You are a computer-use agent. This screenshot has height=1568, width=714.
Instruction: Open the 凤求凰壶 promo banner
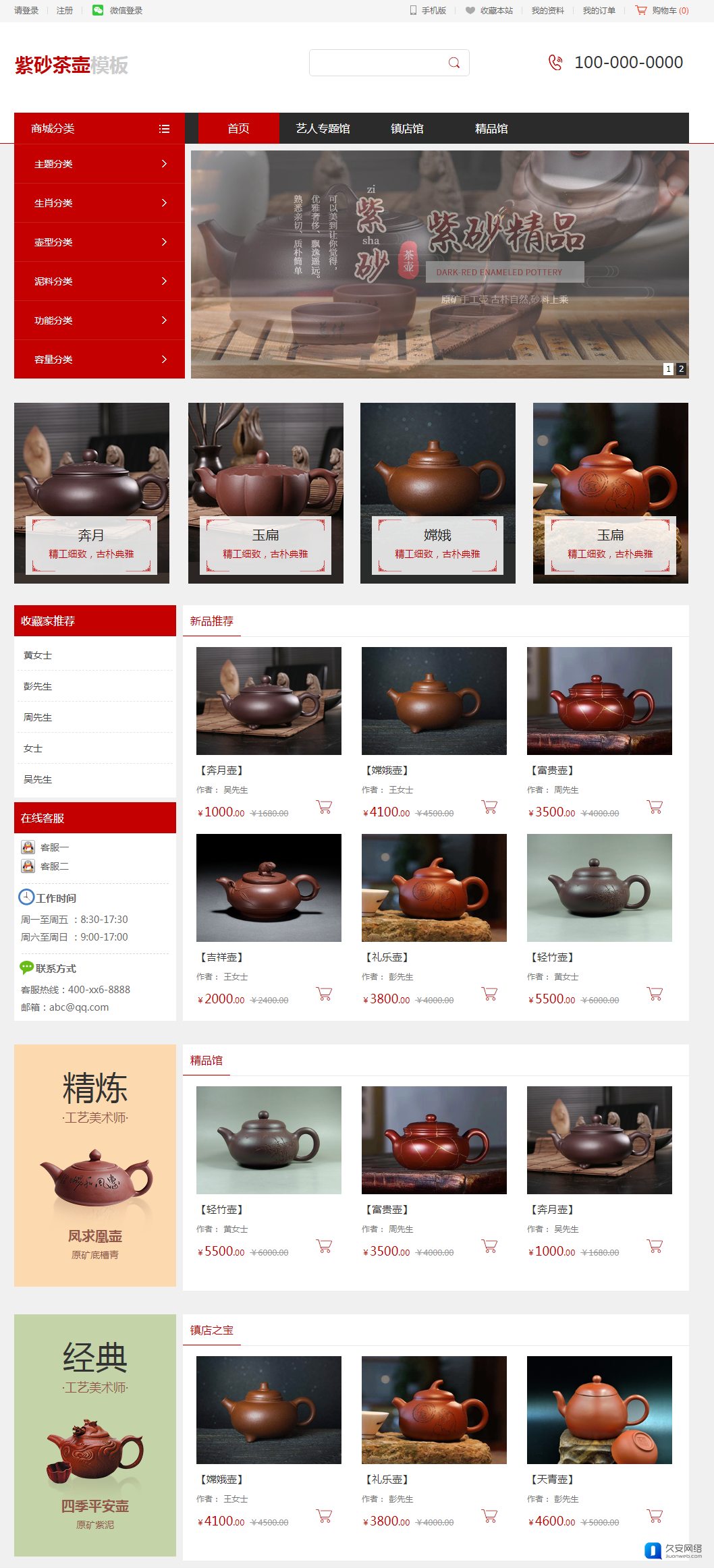[x=95, y=1165]
